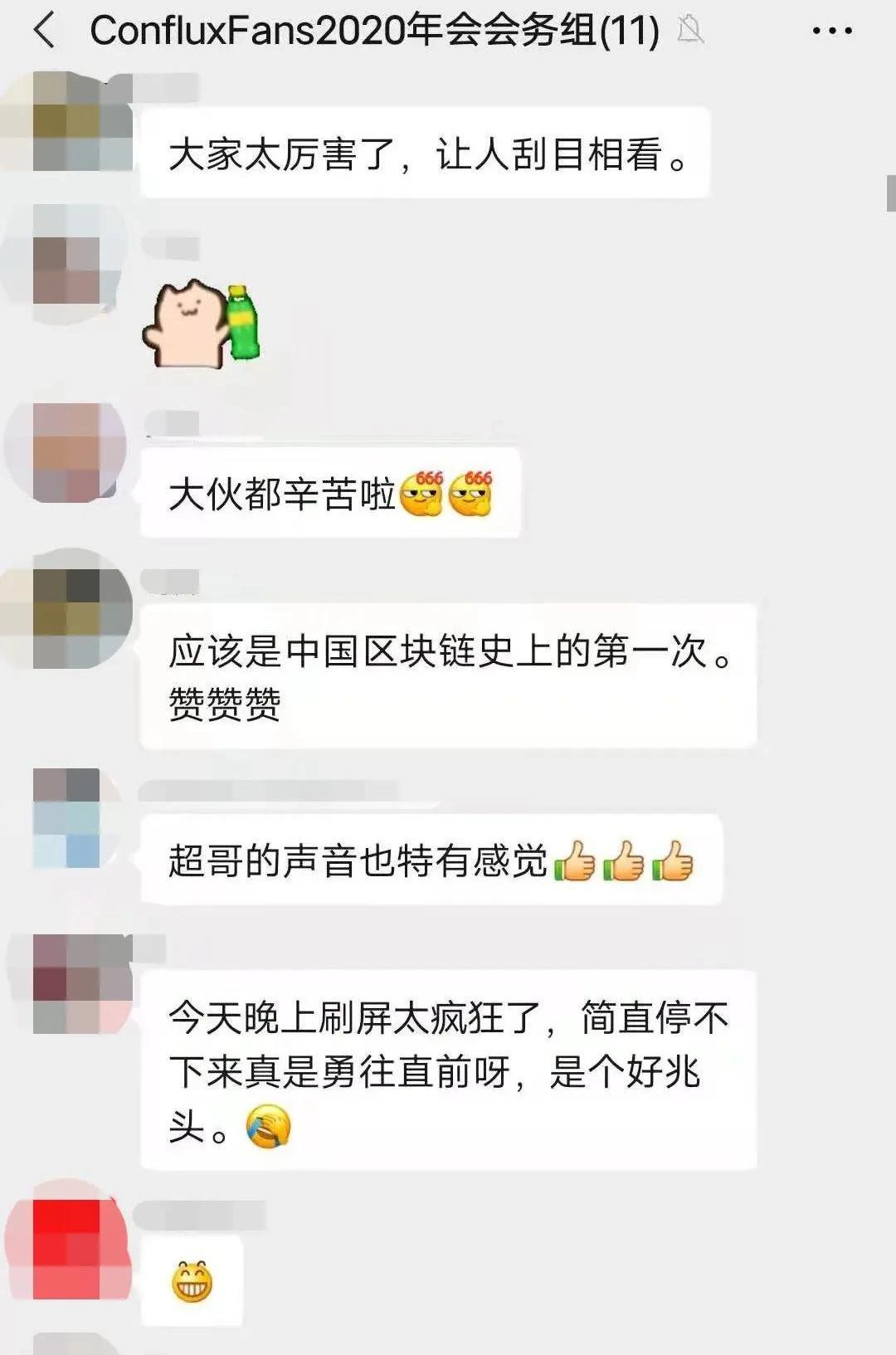Go back from the ConfluxFans group chat
Screen dimensions: 896x1355
coord(45,31)
